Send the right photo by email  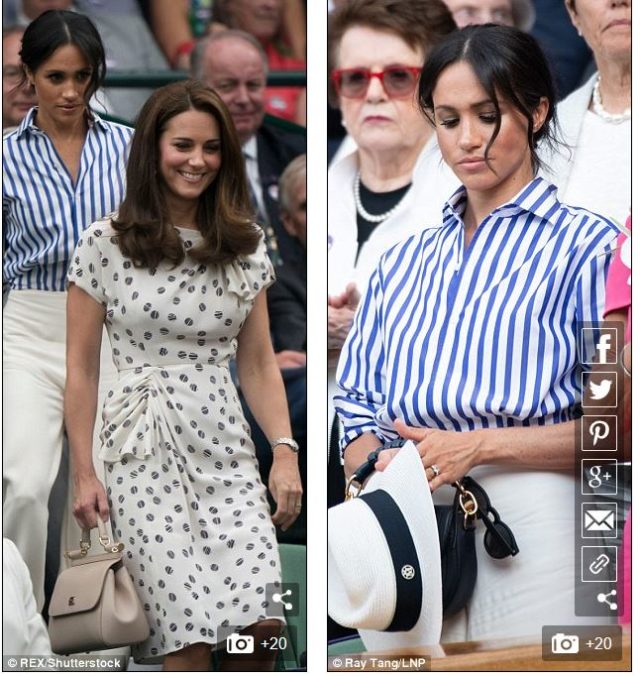click(600, 520)
